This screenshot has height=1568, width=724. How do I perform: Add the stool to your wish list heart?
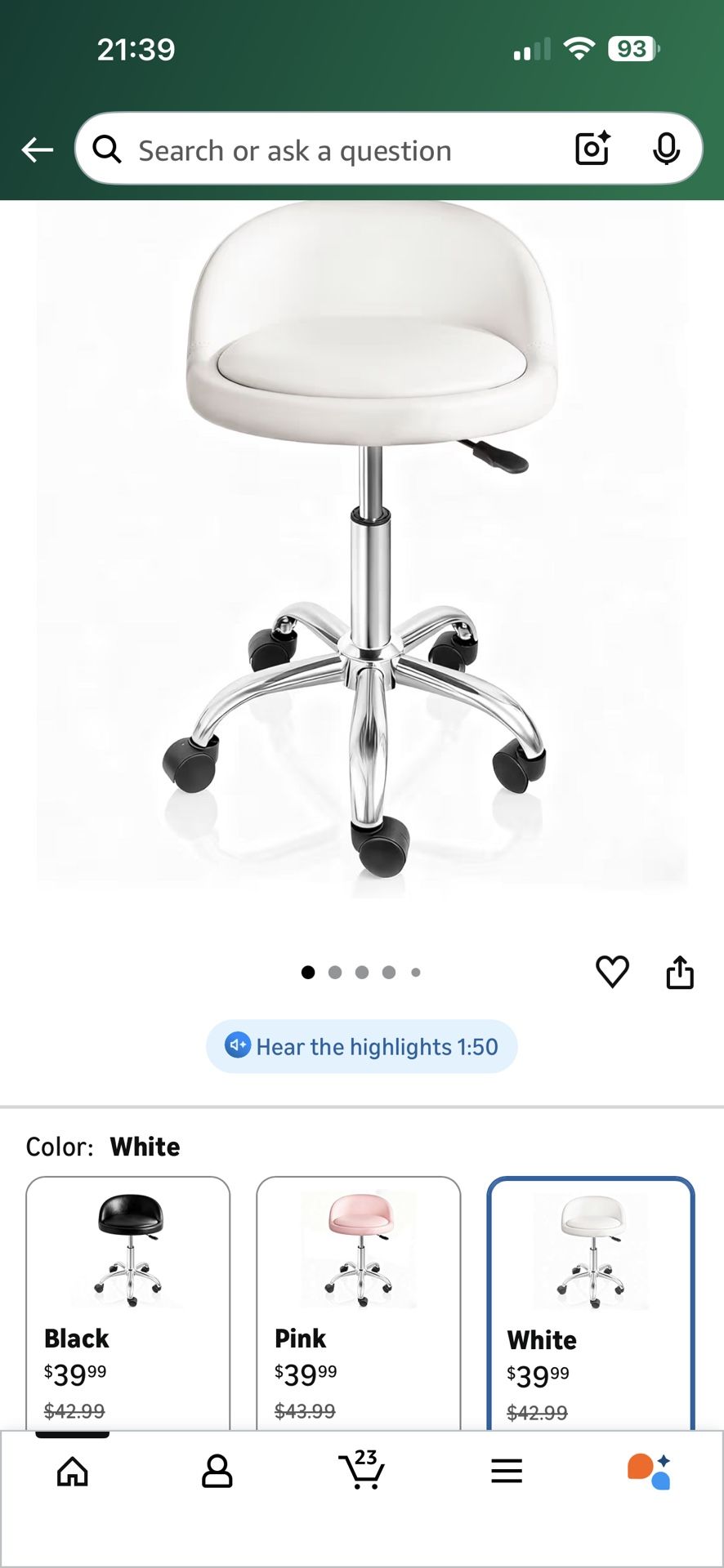coord(613,973)
